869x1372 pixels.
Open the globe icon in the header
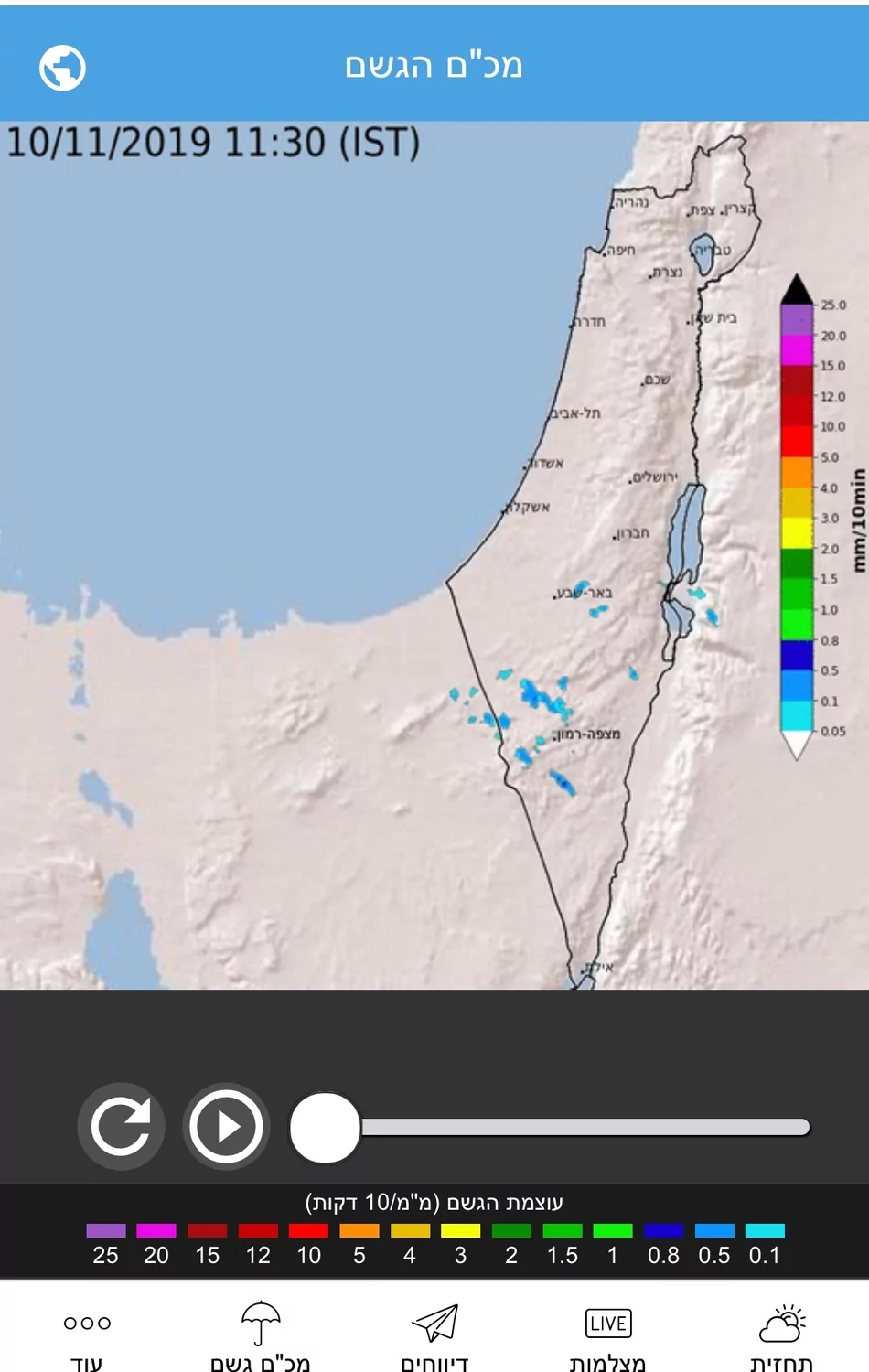click(x=62, y=68)
